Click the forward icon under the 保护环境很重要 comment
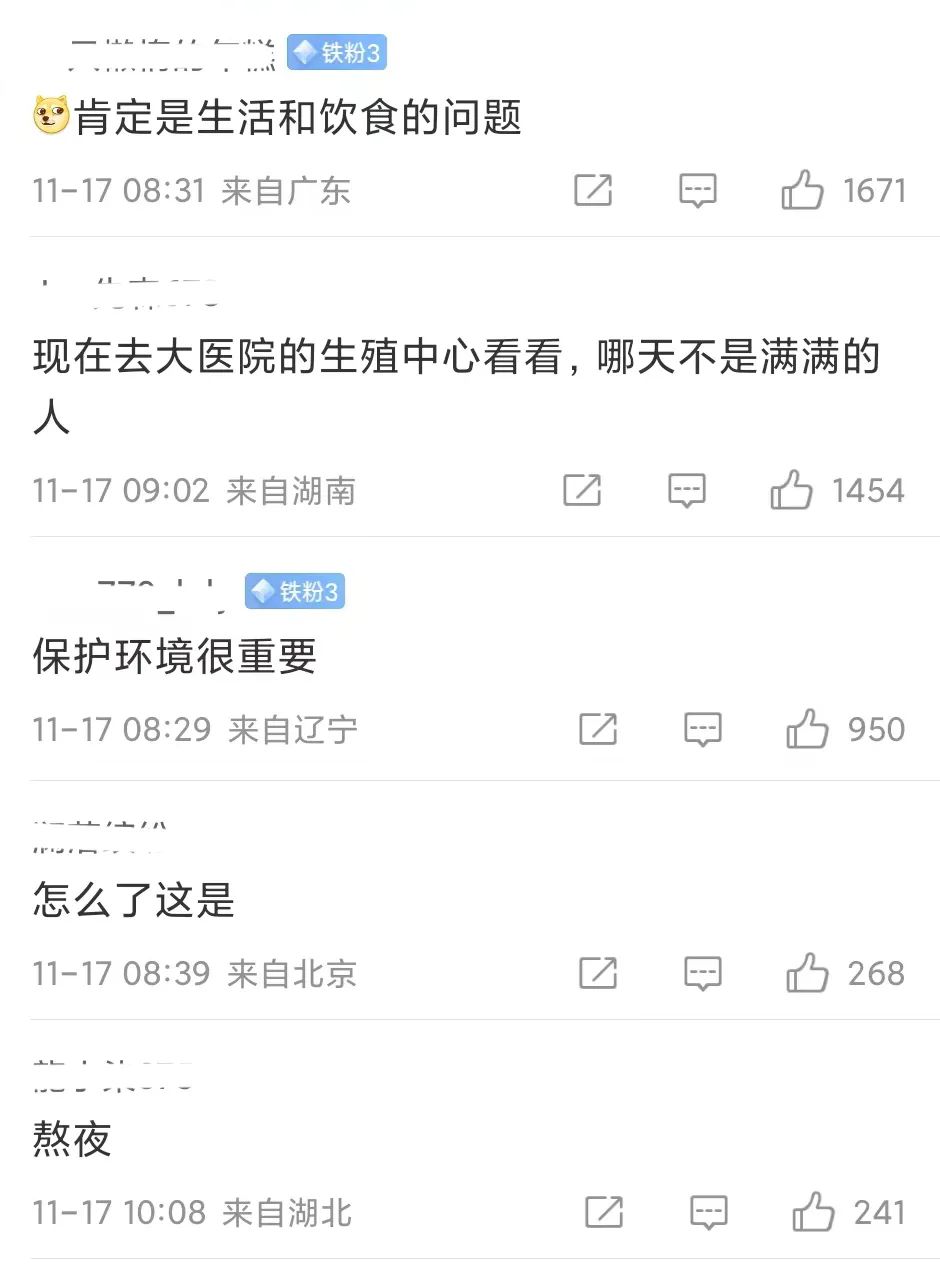Image resolution: width=940 pixels, height=1265 pixels. 598,730
